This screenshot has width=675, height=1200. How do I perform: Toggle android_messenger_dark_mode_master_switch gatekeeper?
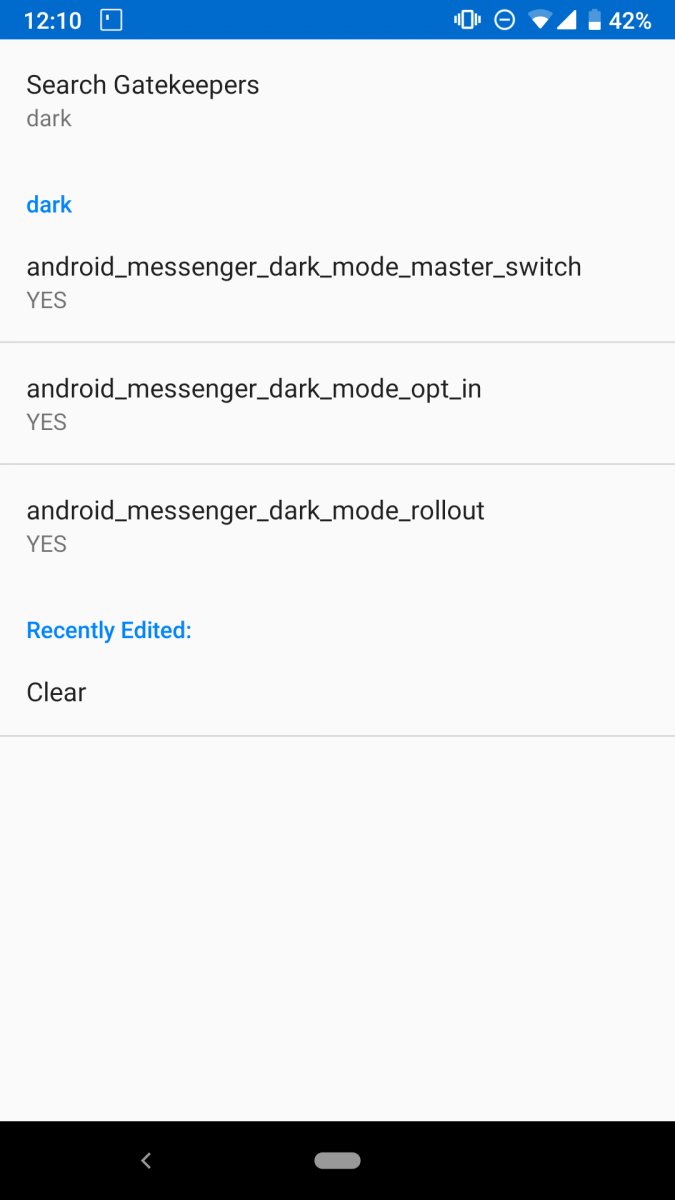click(x=303, y=282)
